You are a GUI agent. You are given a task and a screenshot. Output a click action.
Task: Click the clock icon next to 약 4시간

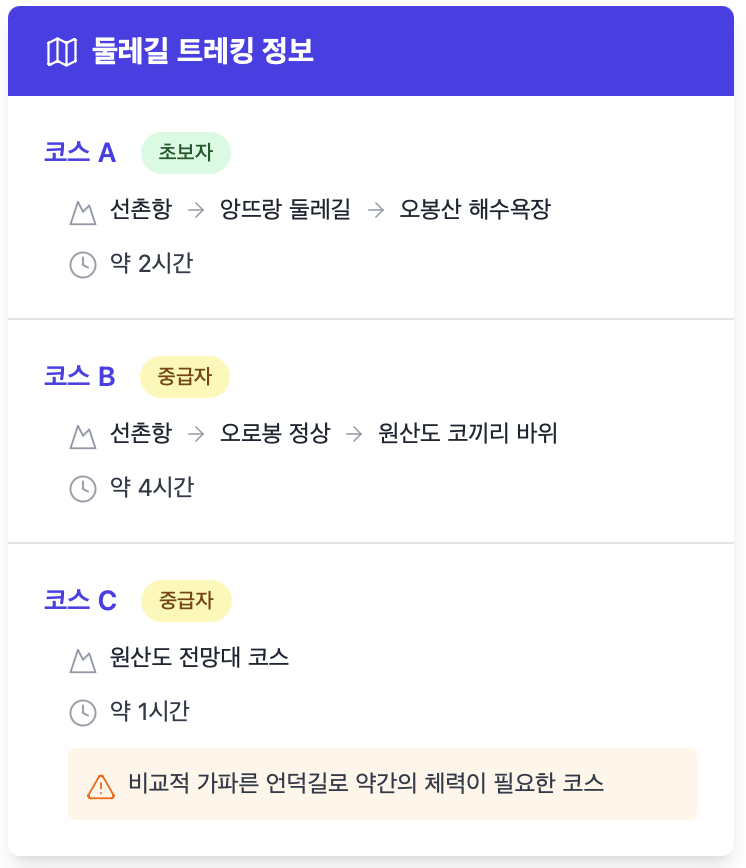(83, 487)
